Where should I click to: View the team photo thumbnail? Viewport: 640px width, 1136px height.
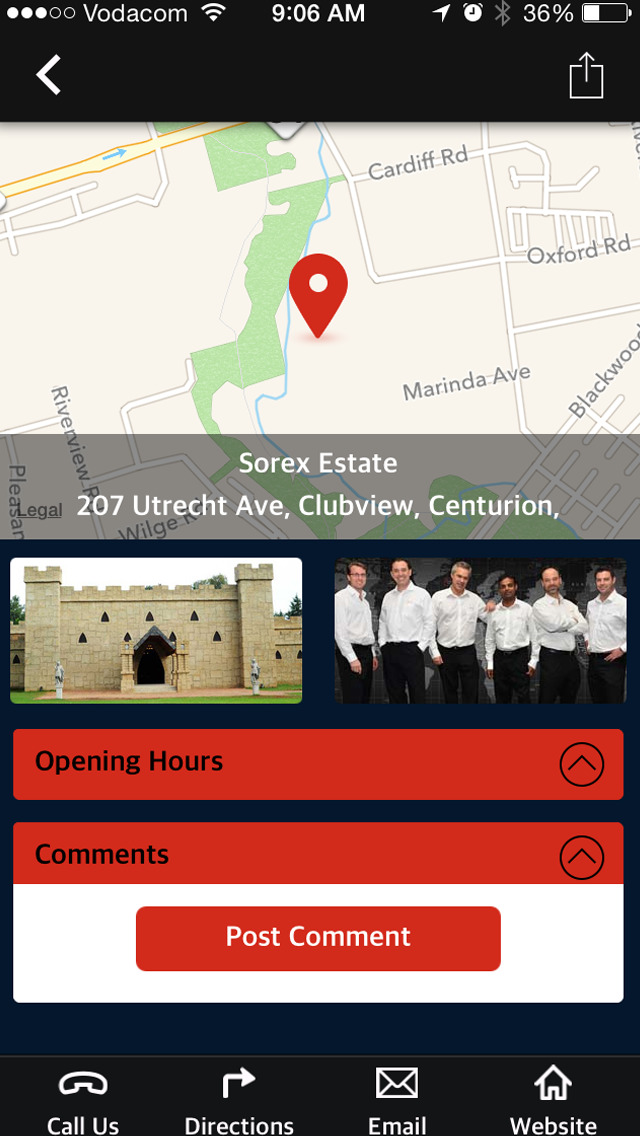(481, 630)
